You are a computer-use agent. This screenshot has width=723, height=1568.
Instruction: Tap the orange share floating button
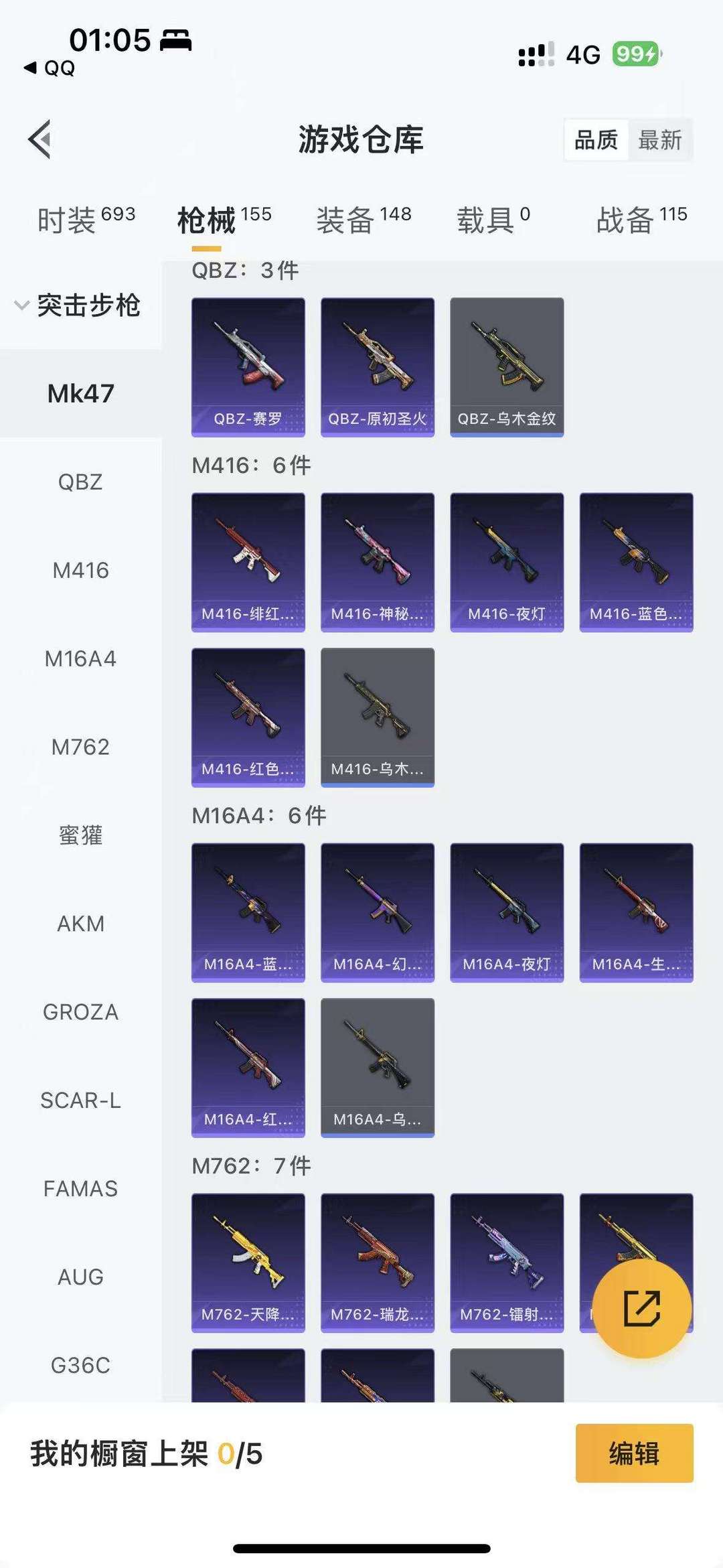click(642, 1307)
